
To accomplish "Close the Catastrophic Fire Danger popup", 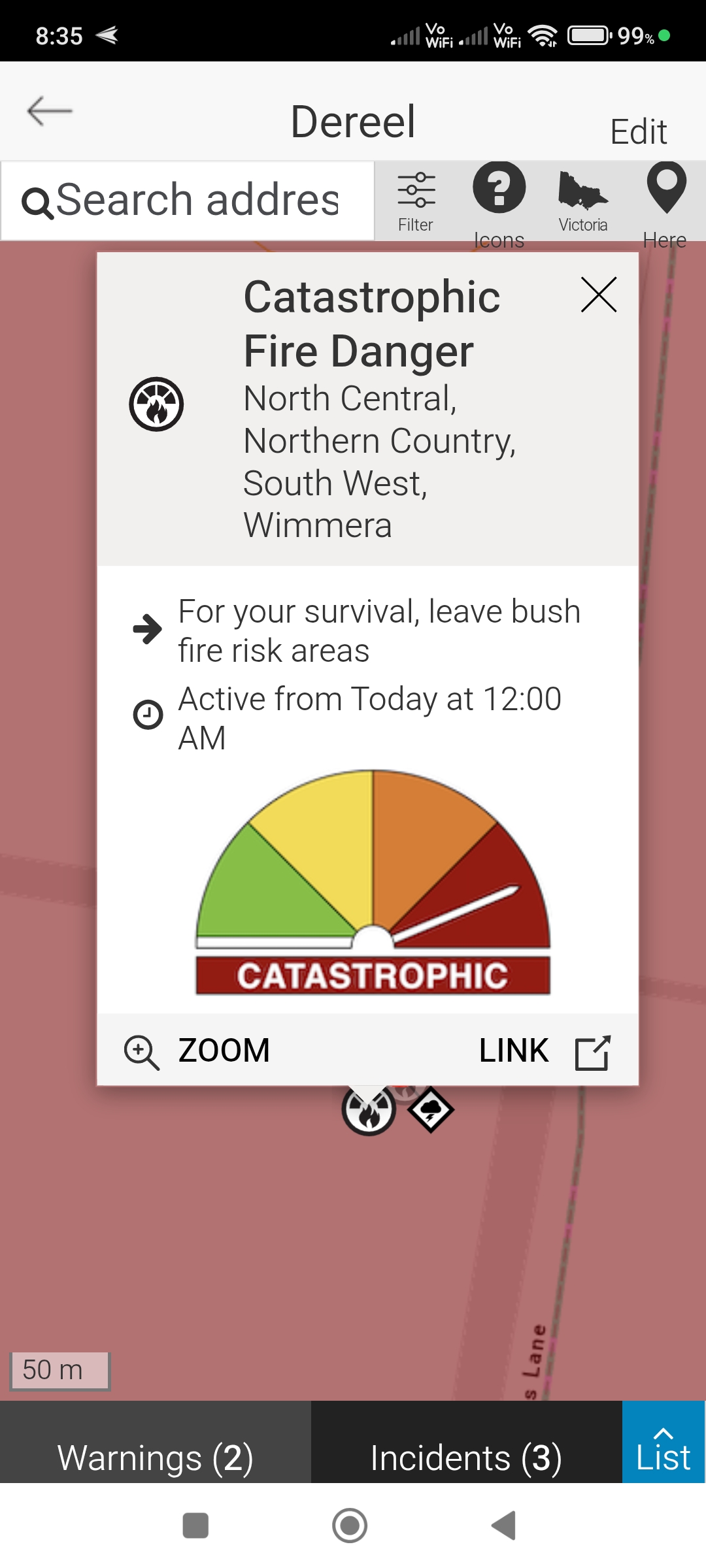I will click(x=598, y=295).
